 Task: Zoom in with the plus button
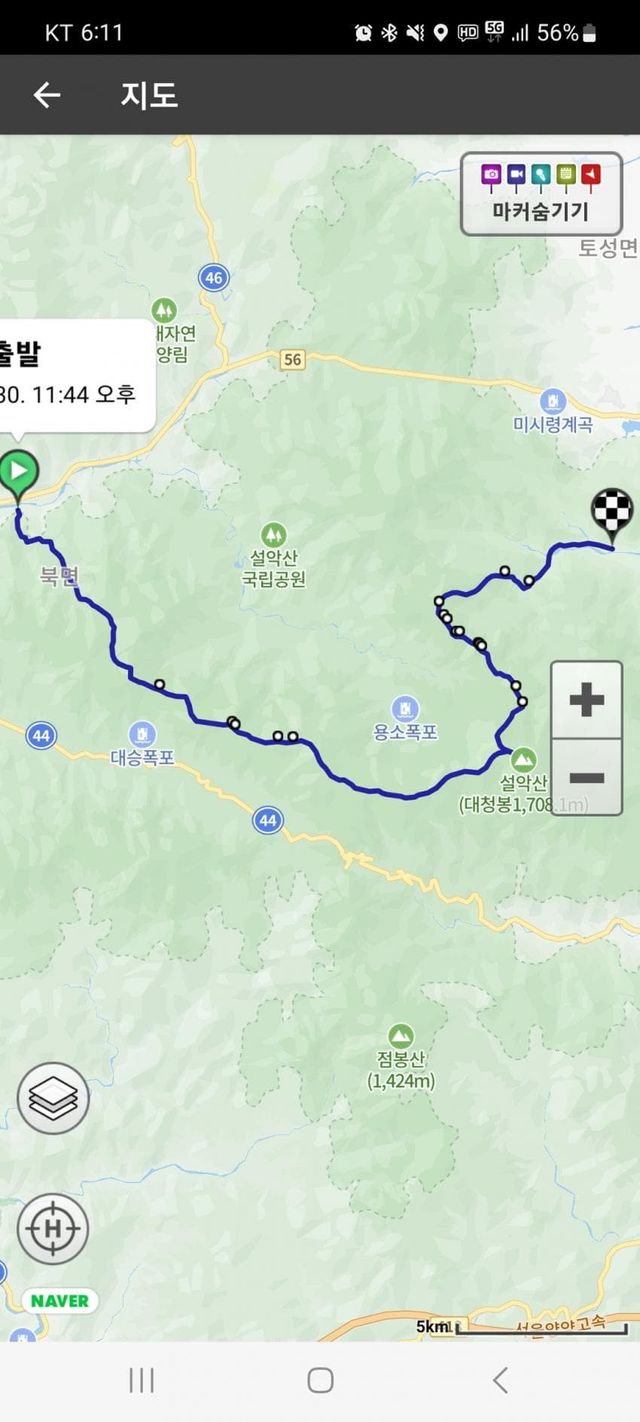(586, 699)
